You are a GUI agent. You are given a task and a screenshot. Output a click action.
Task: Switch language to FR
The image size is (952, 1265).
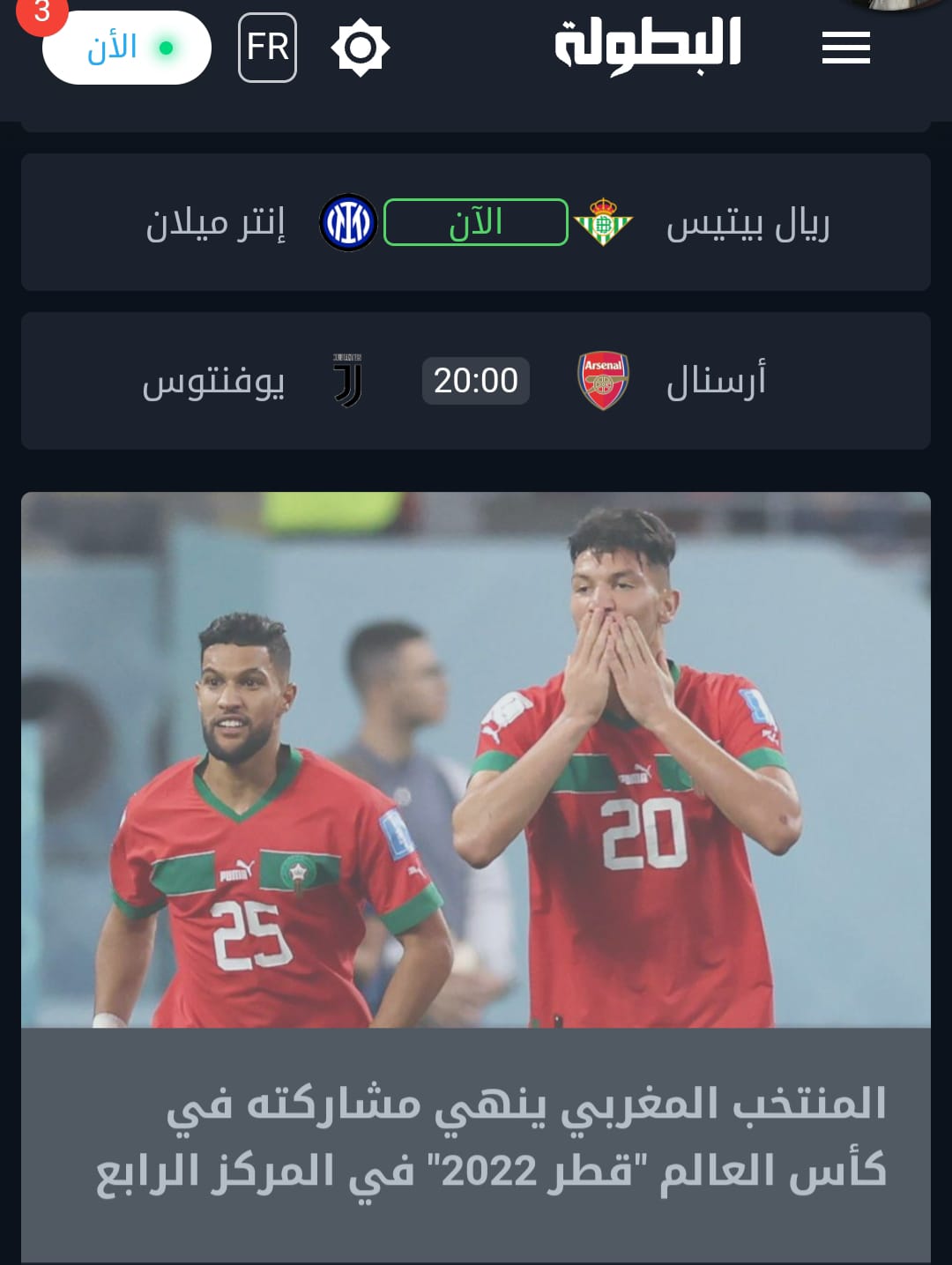[x=267, y=48]
